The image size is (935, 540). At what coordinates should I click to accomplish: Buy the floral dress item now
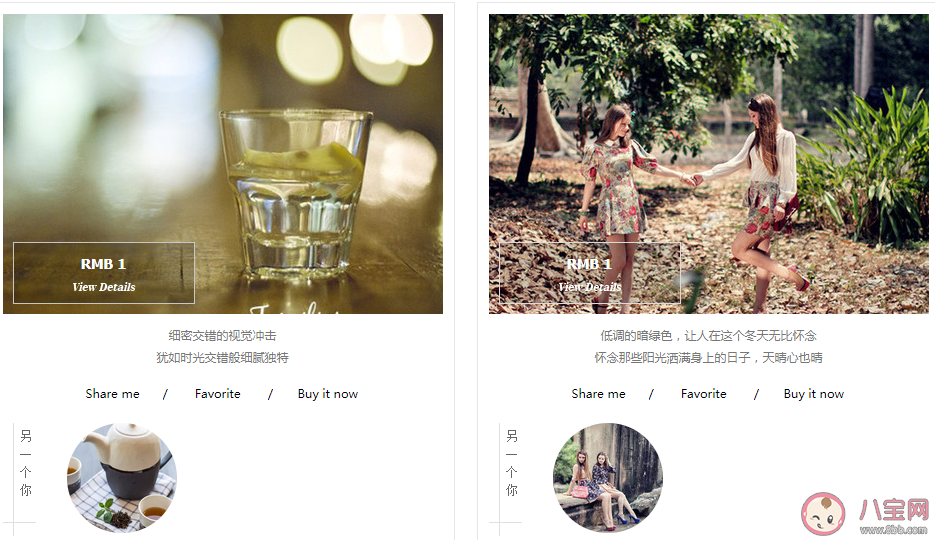coord(814,394)
